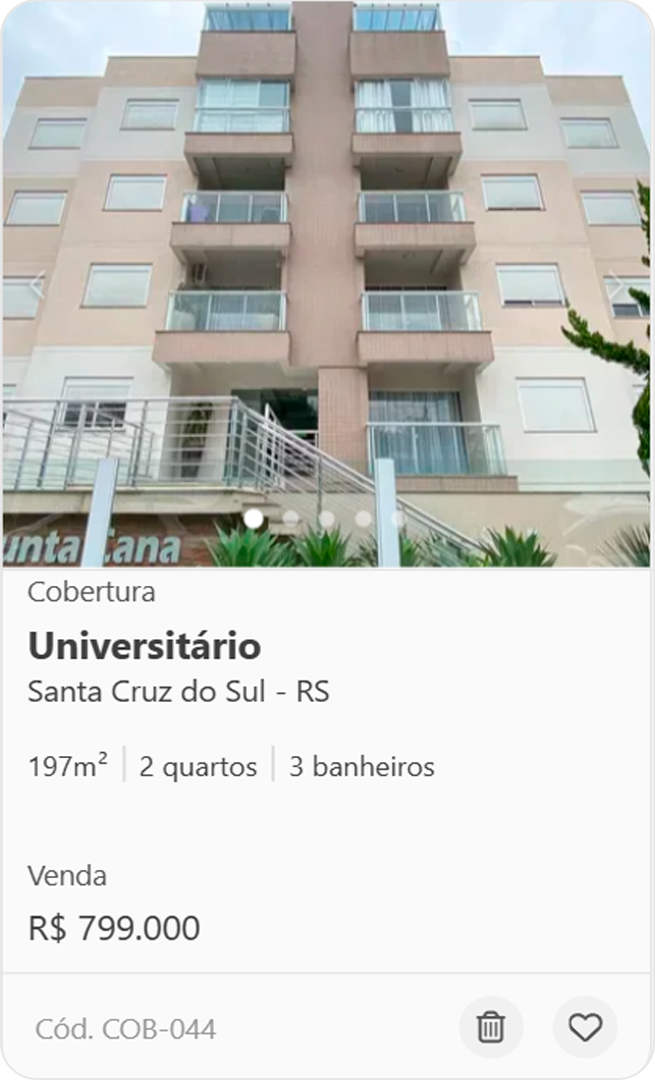The height and width of the screenshot is (1080, 655).
Task: Favorite this Universitário cobertura with the heart
Action: 585,1027
